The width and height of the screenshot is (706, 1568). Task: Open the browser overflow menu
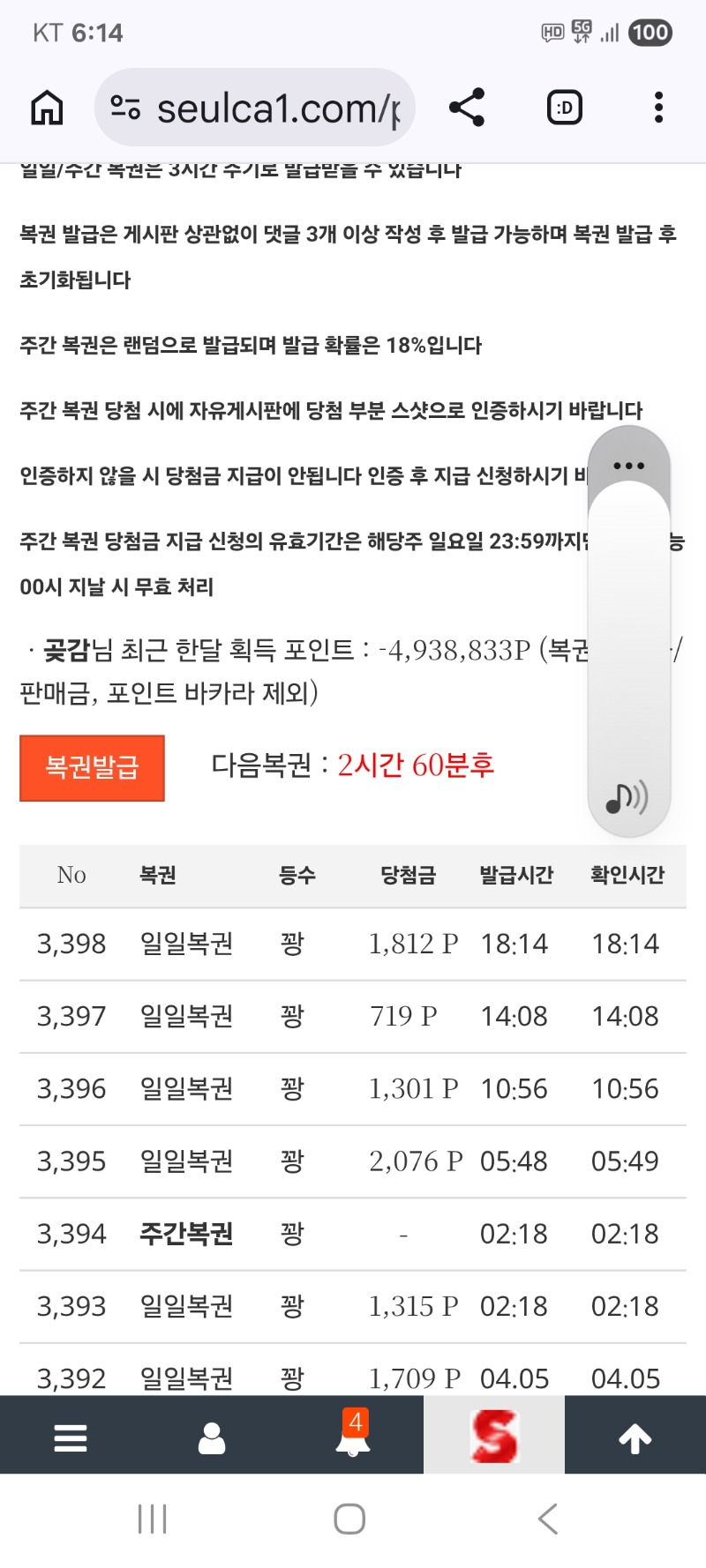658,108
